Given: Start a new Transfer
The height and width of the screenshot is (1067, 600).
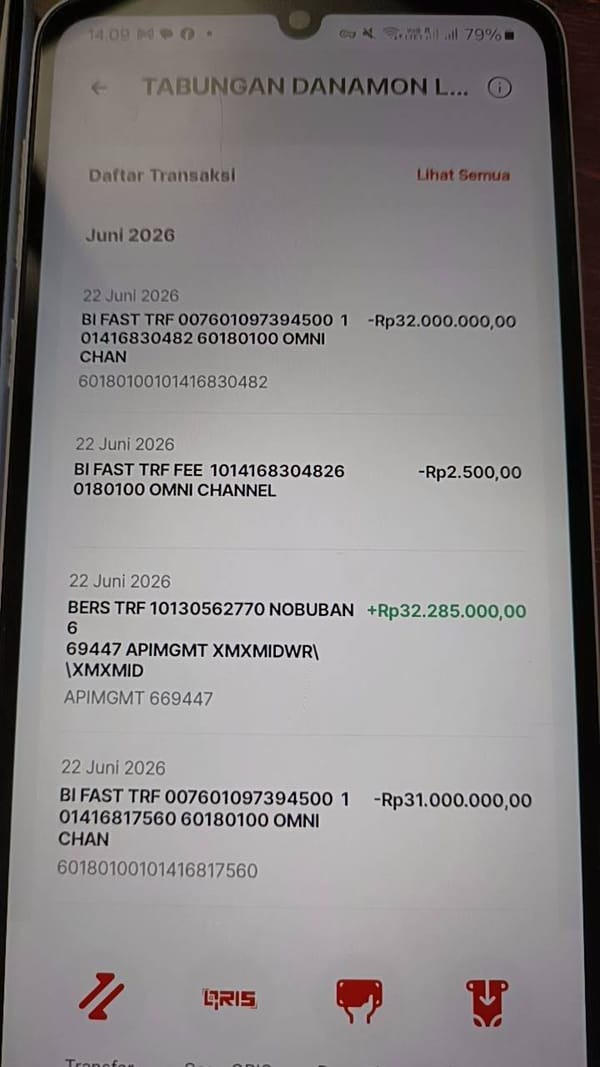Looking at the screenshot, I should (101, 996).
